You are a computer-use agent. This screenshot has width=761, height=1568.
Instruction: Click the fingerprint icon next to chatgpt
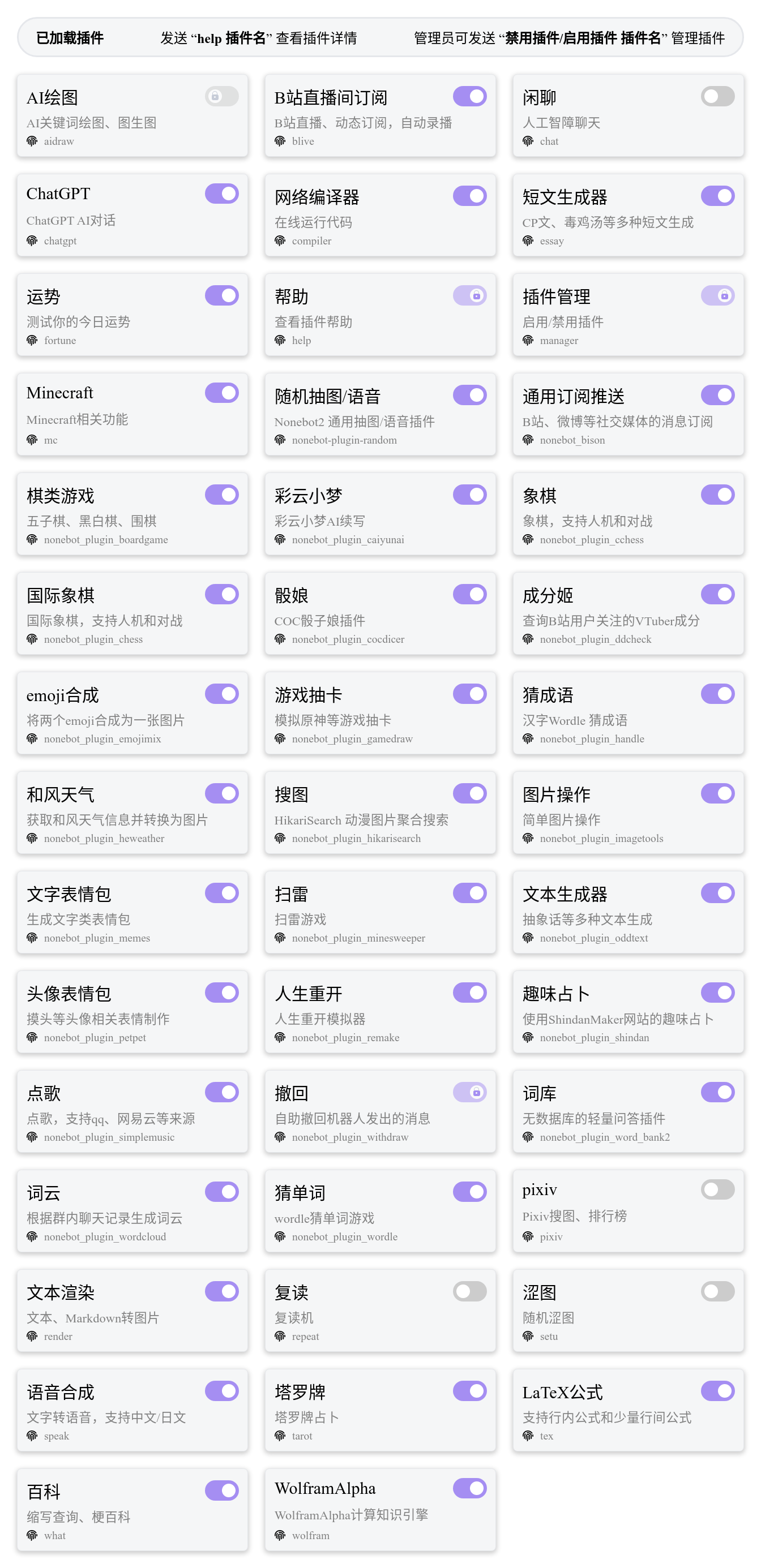click(32, 242)
